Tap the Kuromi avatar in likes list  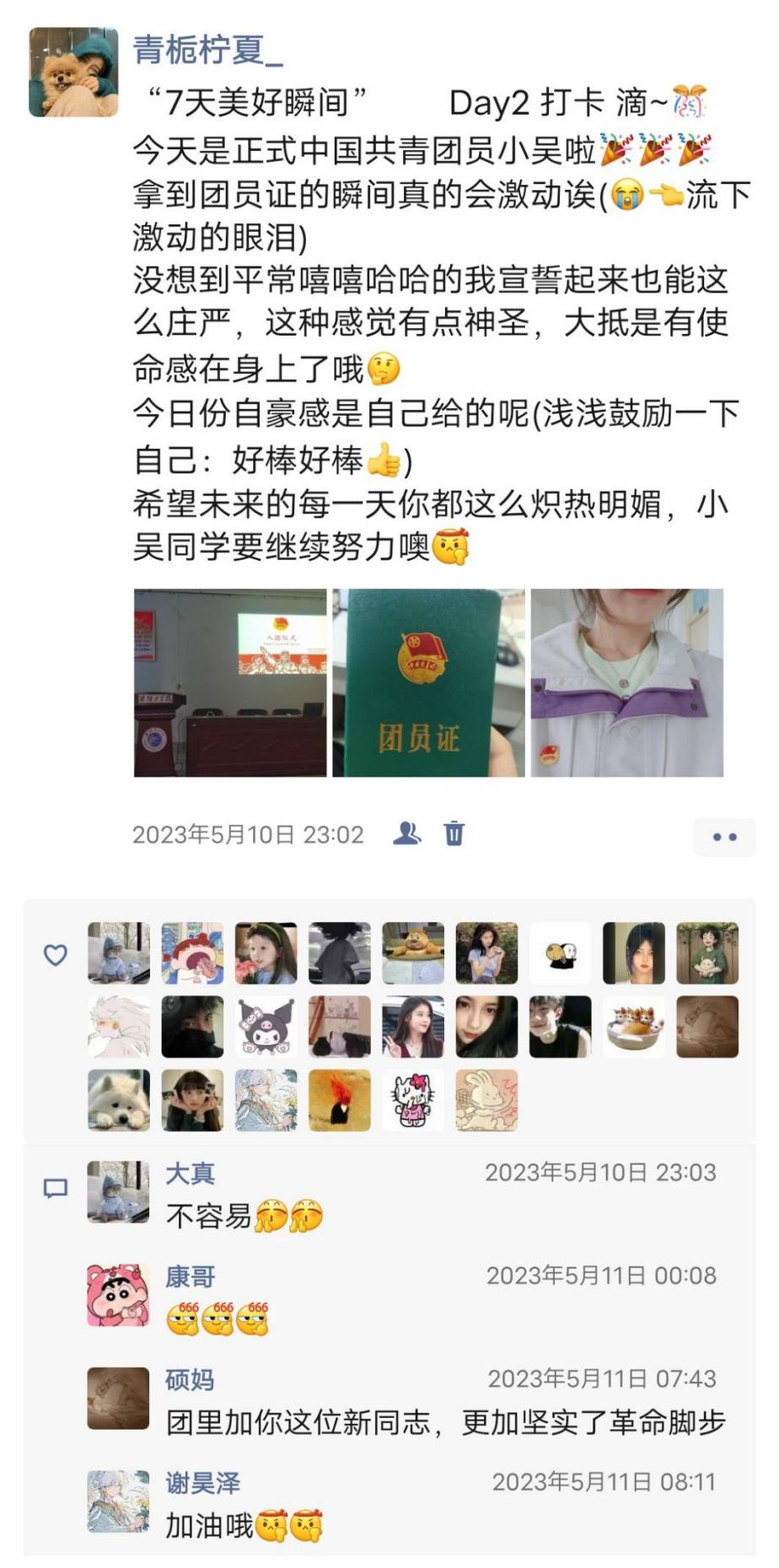266,1026
